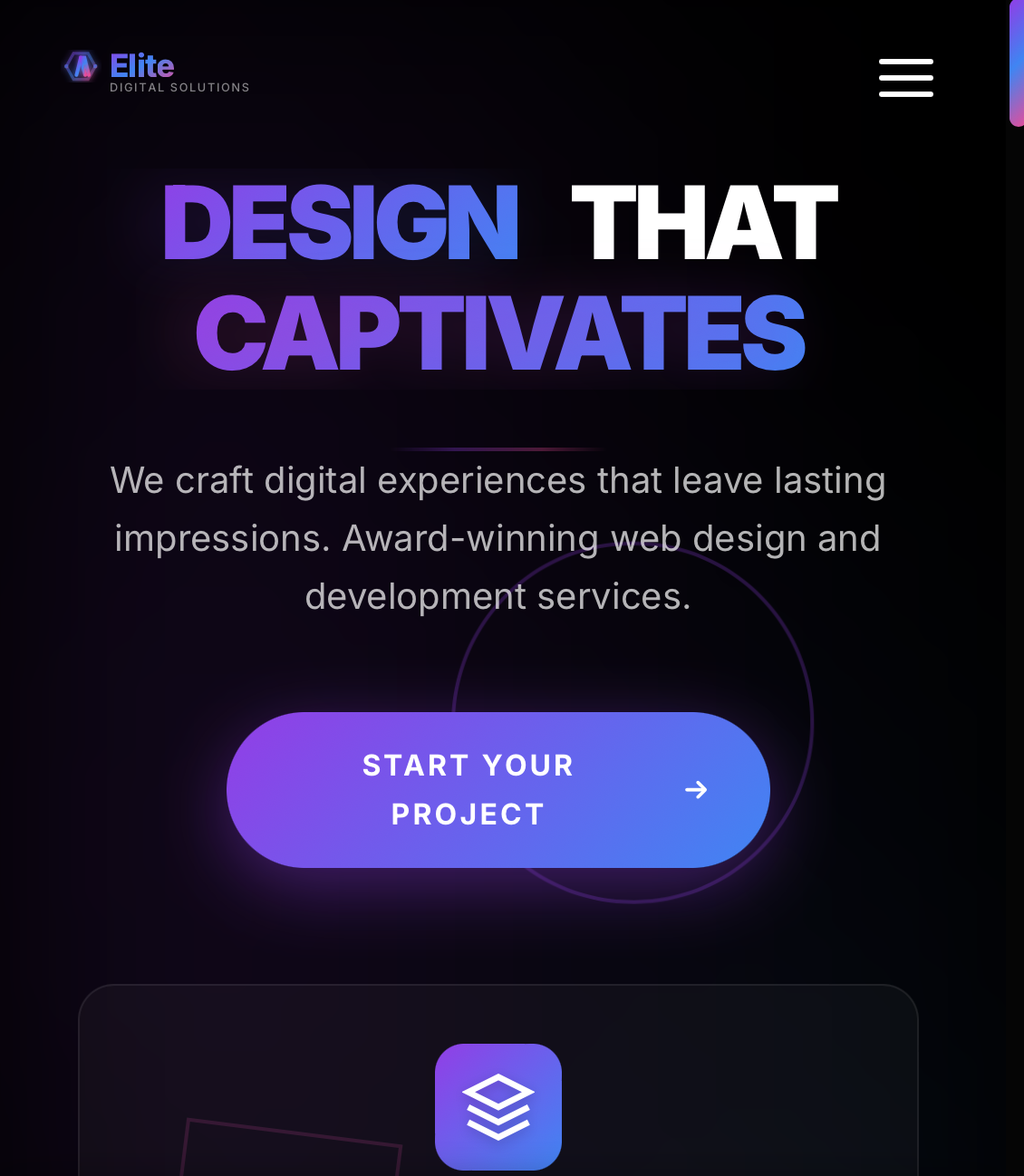Click the Start Your Project button
The width and height of the screenshot is (1024, 1176).
click(x=498, y=789)
